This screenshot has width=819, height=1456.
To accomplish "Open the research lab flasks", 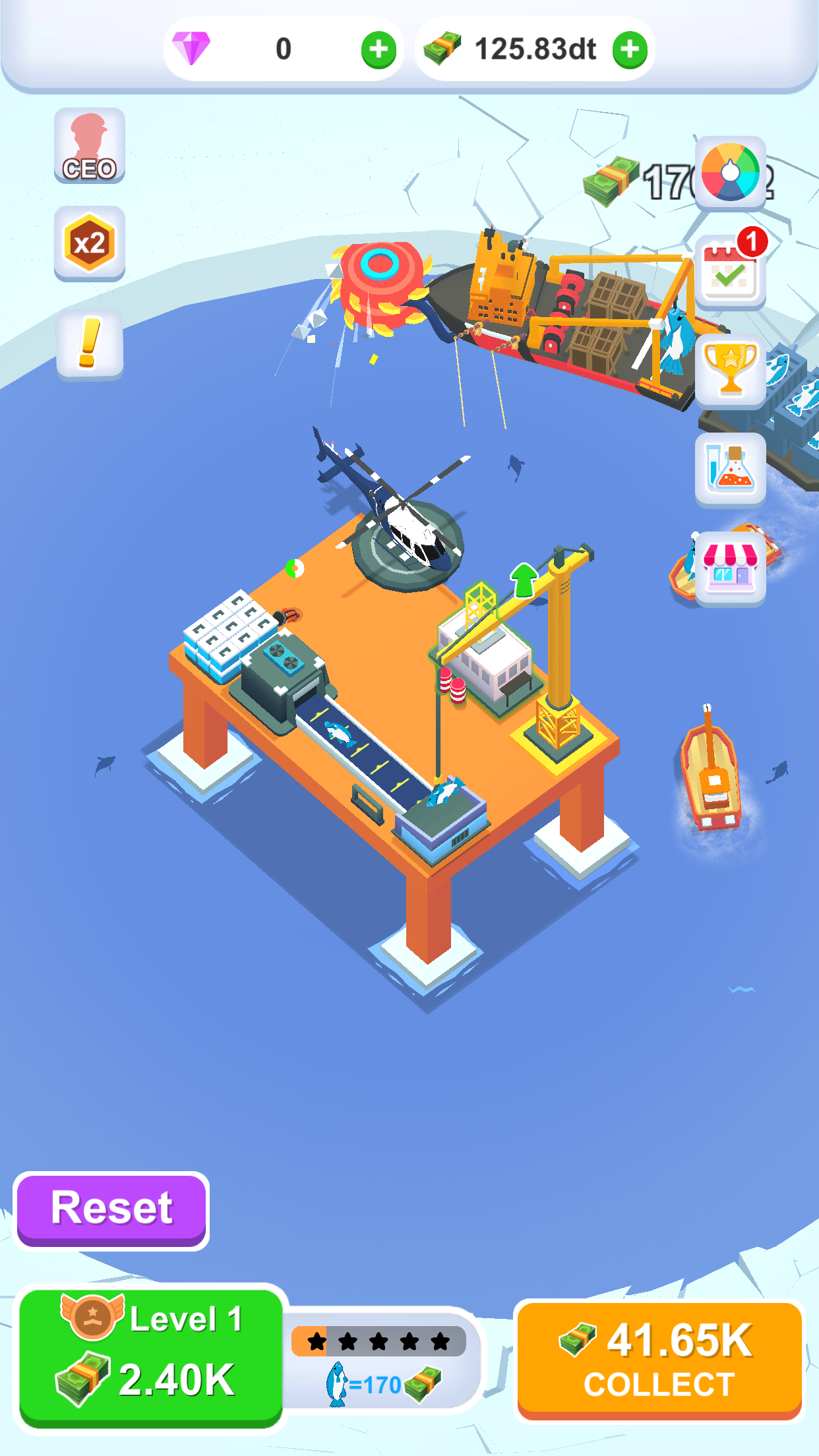I will tap(730, 469).
